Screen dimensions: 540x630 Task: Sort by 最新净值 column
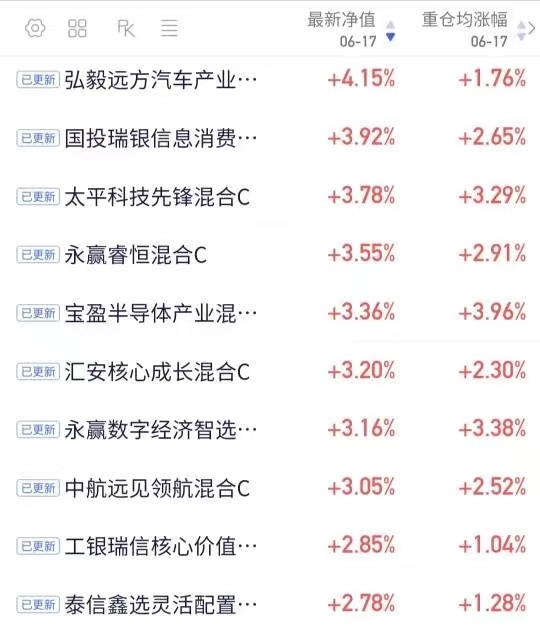point(351,29)
